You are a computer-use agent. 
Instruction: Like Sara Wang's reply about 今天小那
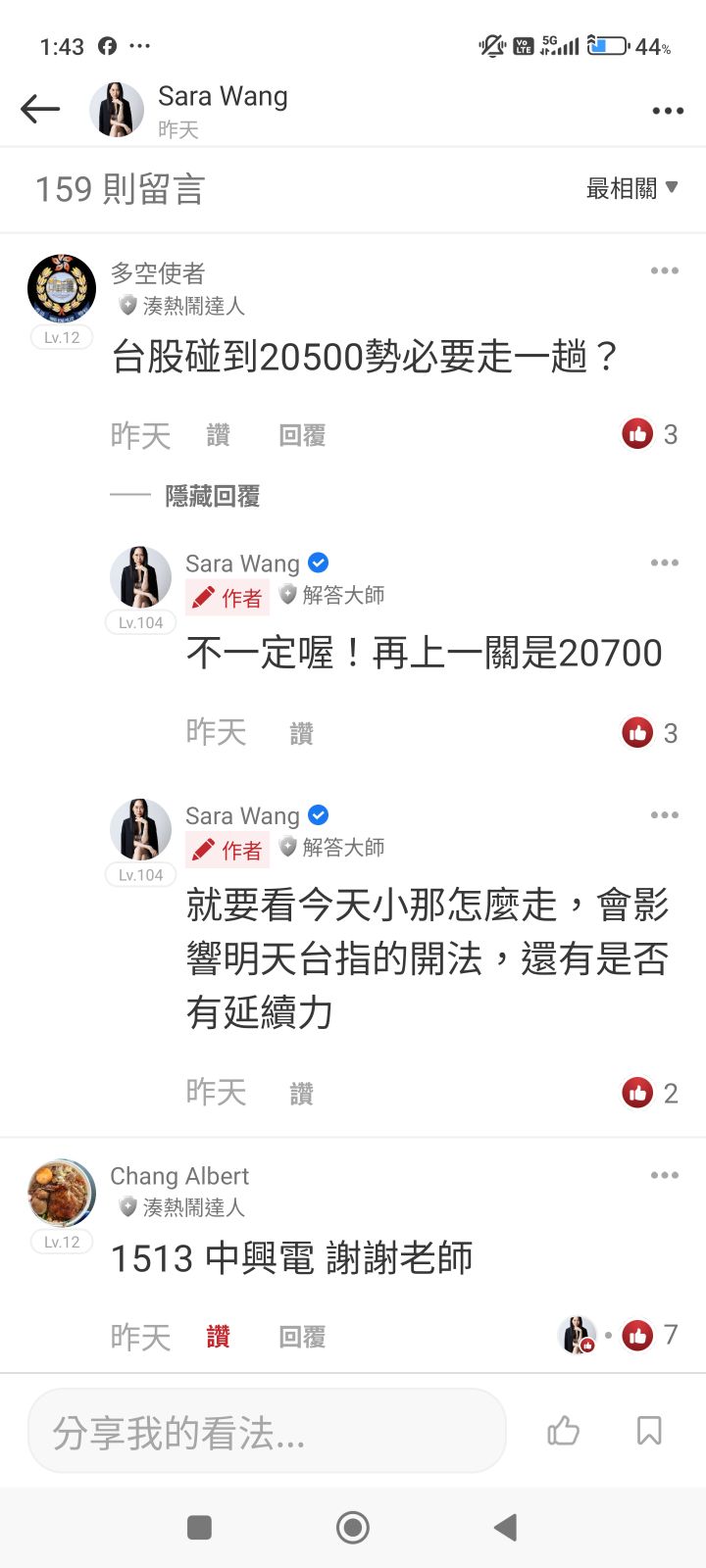301,1093
